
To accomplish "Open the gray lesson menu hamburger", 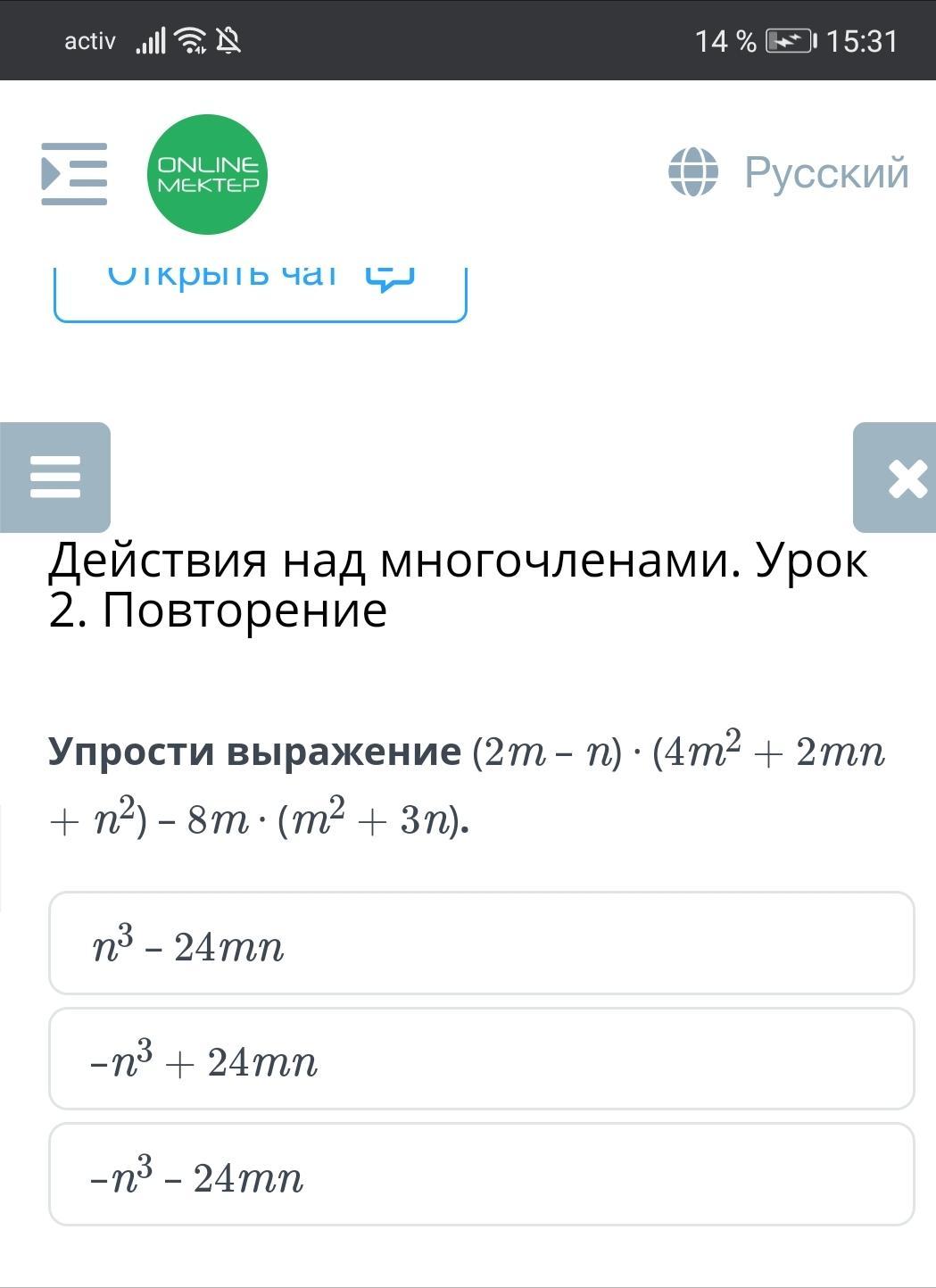I will pyautogui.click(x=55, y=477).
